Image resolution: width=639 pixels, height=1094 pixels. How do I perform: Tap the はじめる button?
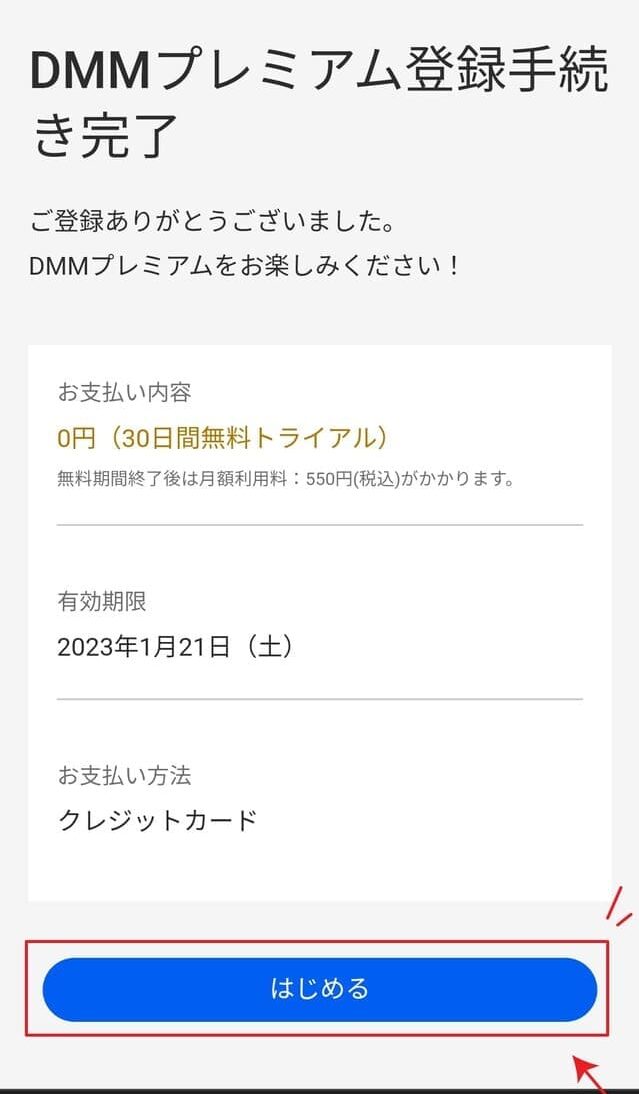[x=319, y=989]
